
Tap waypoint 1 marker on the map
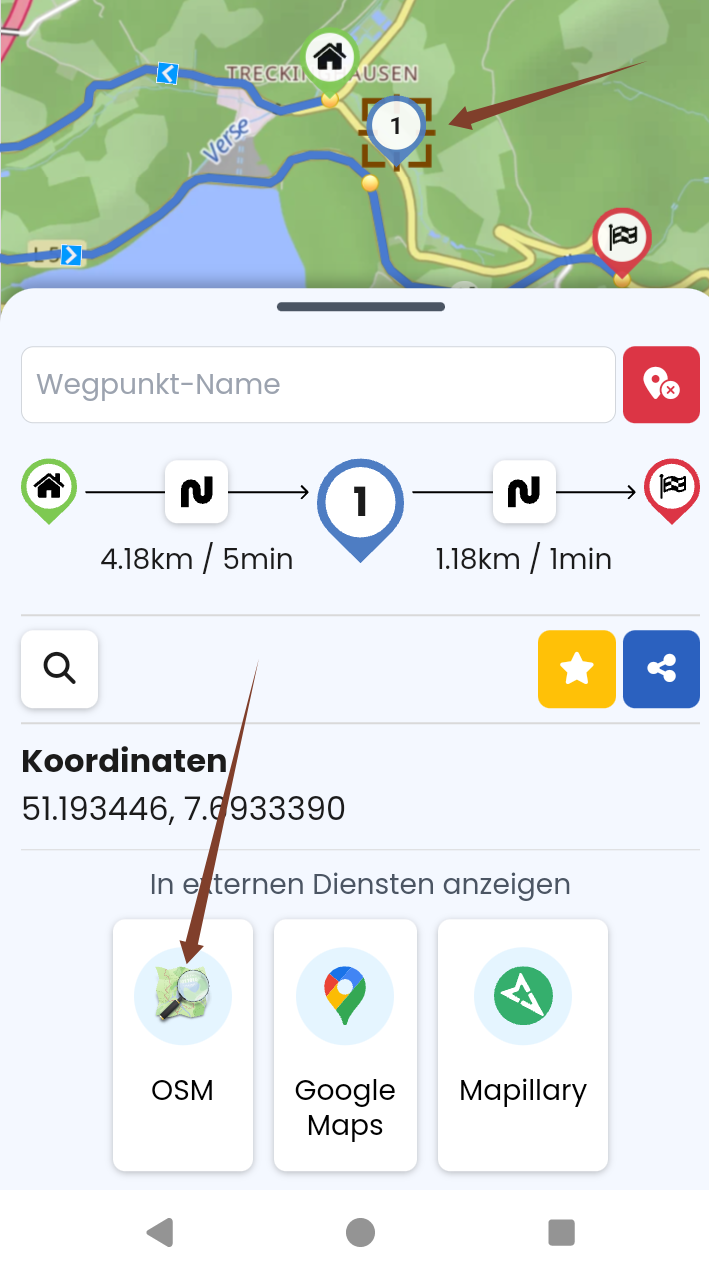396,130
